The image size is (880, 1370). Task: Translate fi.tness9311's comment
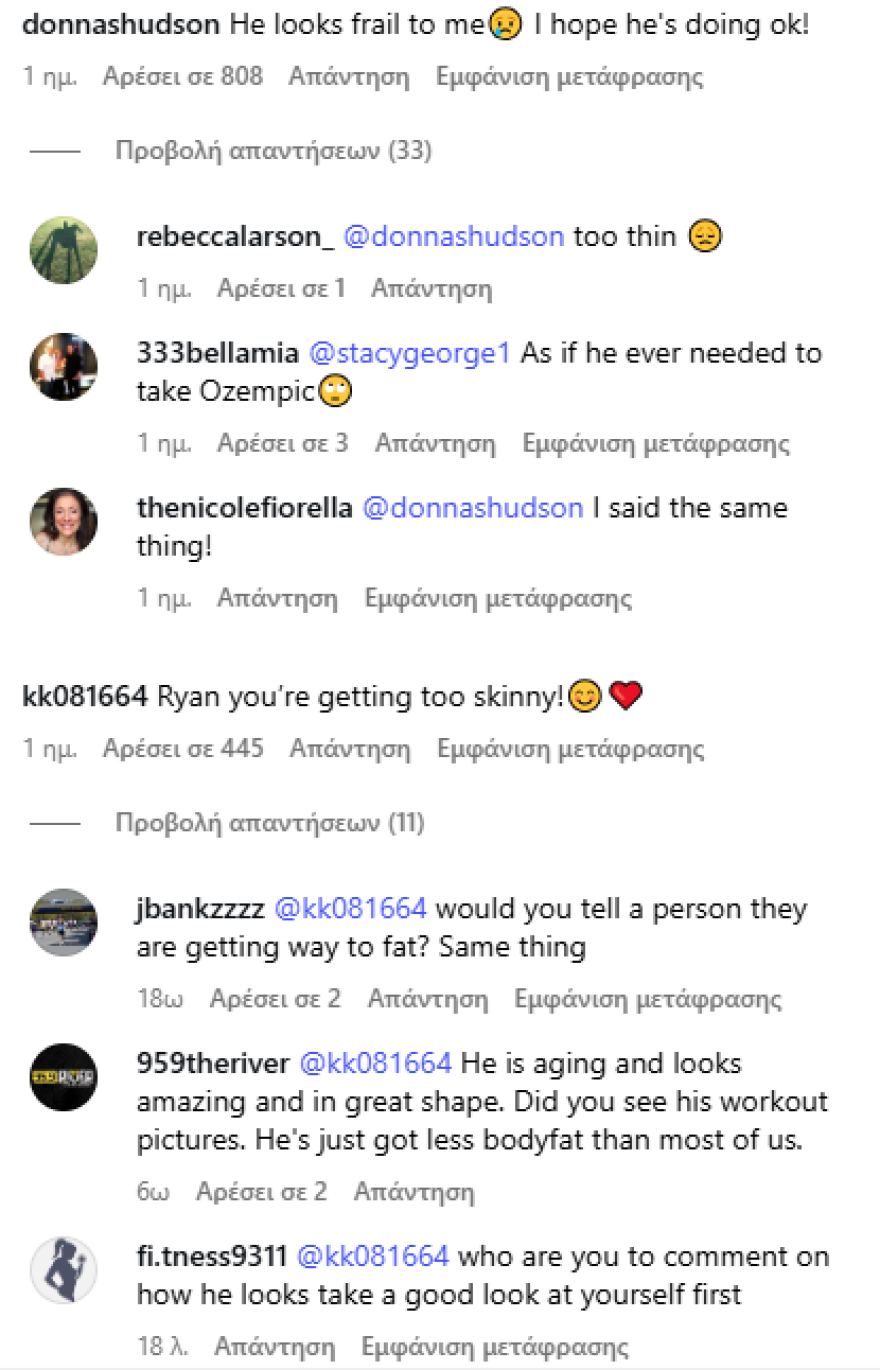click(494, 1345)
